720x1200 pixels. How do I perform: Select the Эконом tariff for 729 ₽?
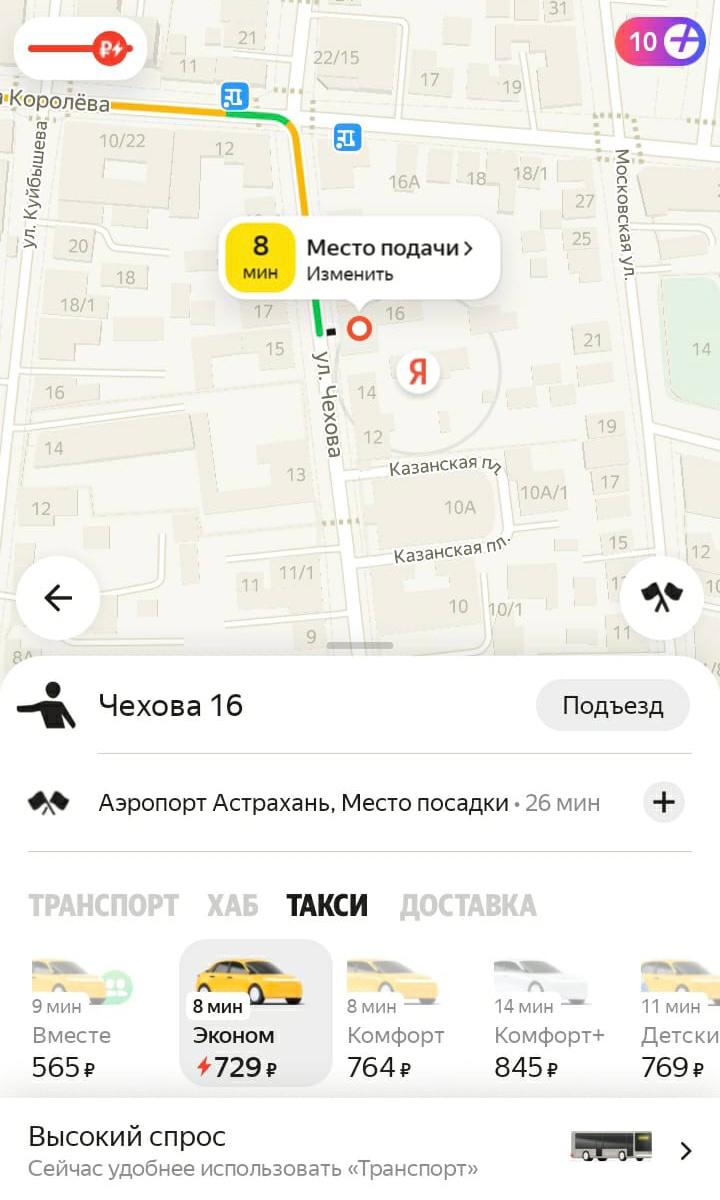click(255, 1015)
